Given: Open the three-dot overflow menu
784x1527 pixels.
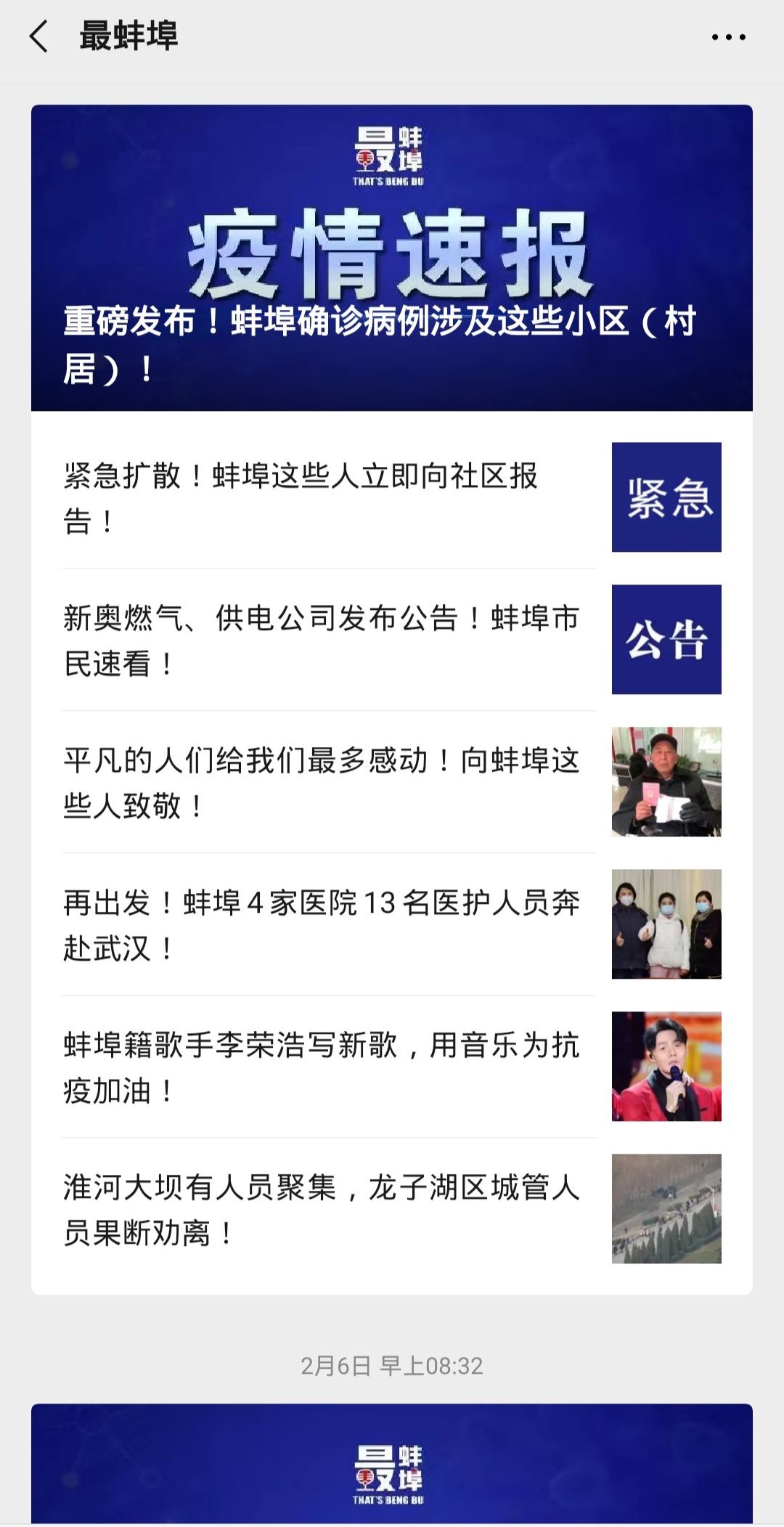Looking at the screenshot, I should pos(728,37).
